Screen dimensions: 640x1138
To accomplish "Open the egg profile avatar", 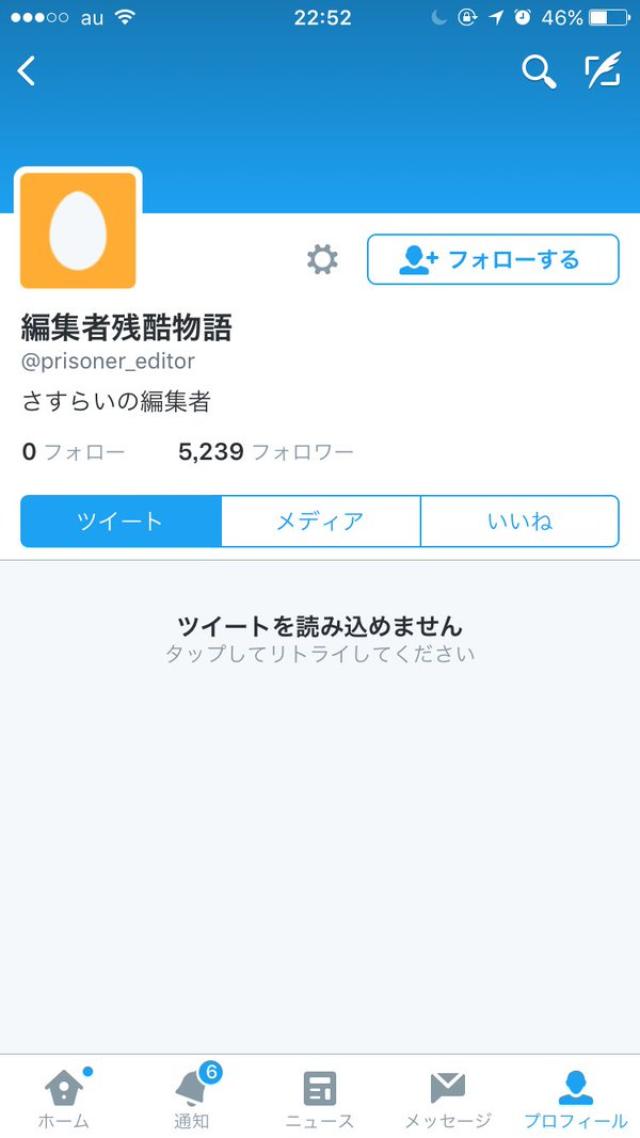I will (x=78, y=230).
